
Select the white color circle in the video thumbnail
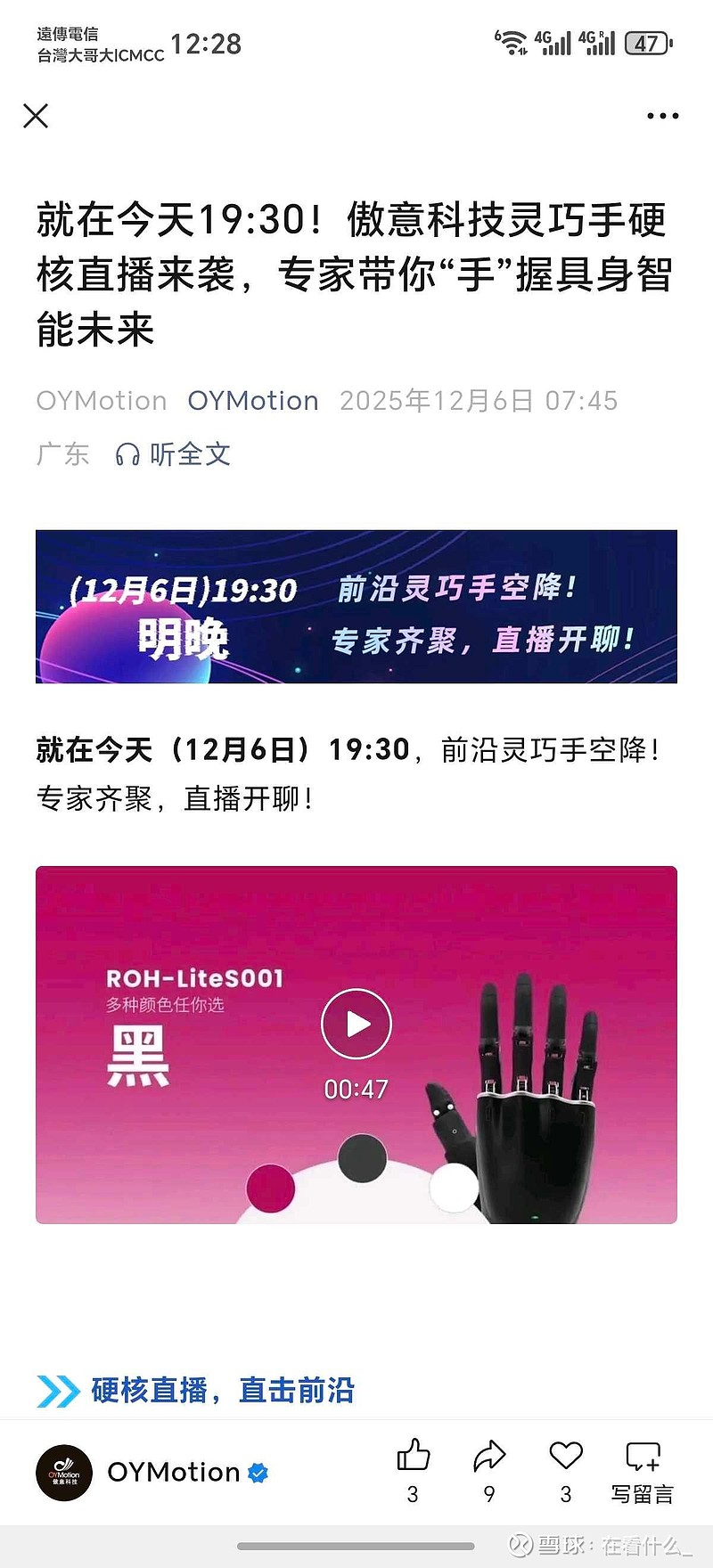pyautogui.click(x=453, y=1185)
